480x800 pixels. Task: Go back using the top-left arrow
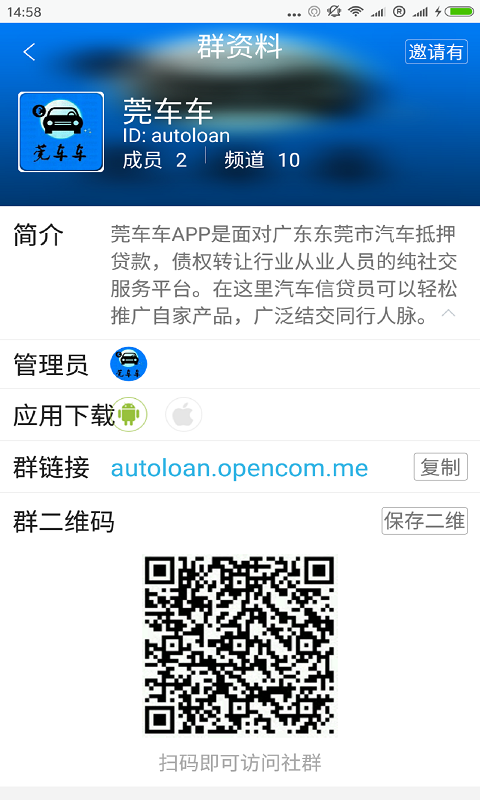pyautogui.click(x=30, y=52)
